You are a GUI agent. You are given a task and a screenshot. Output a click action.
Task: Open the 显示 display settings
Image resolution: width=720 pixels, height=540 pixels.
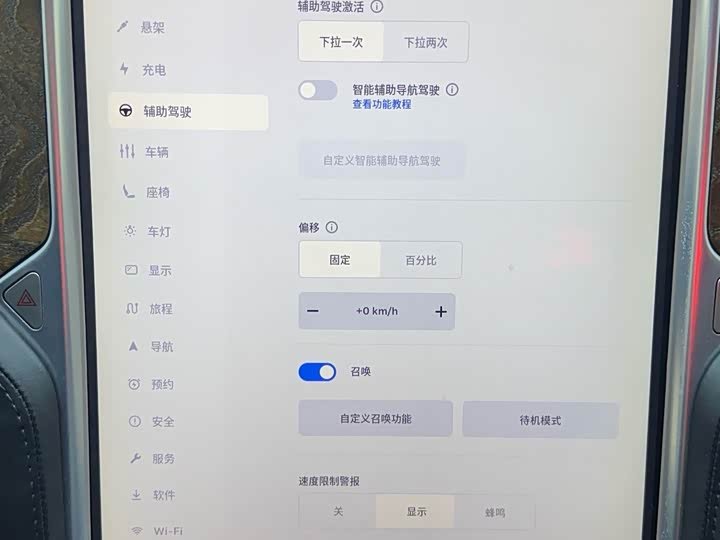tap(149, 270)
